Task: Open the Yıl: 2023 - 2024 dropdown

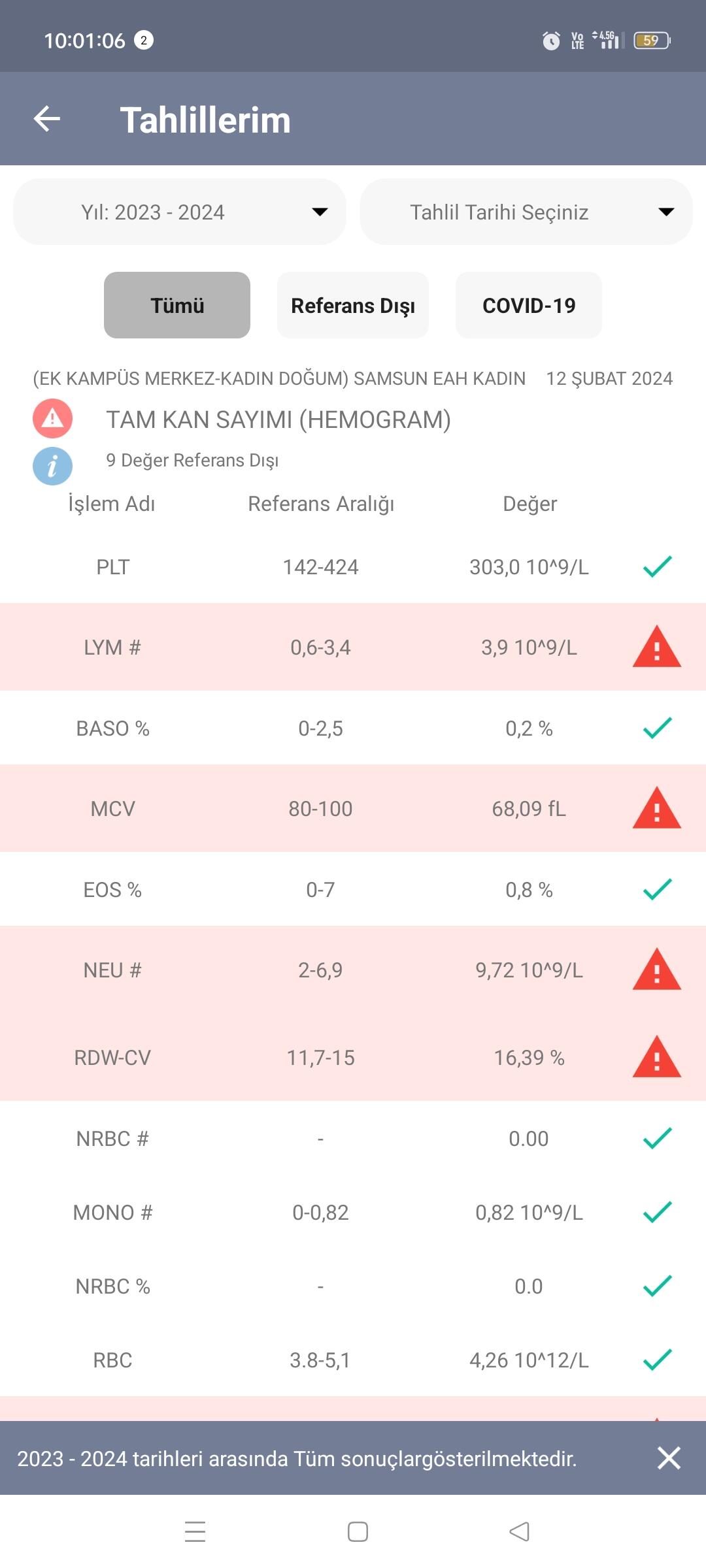Action: 180,212
